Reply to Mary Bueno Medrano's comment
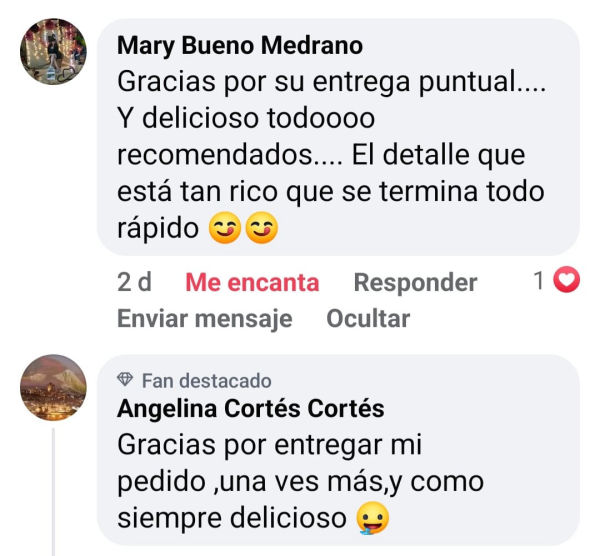This screenshot has width=600, height=556. pyautogui.click(x=415, y=283)
